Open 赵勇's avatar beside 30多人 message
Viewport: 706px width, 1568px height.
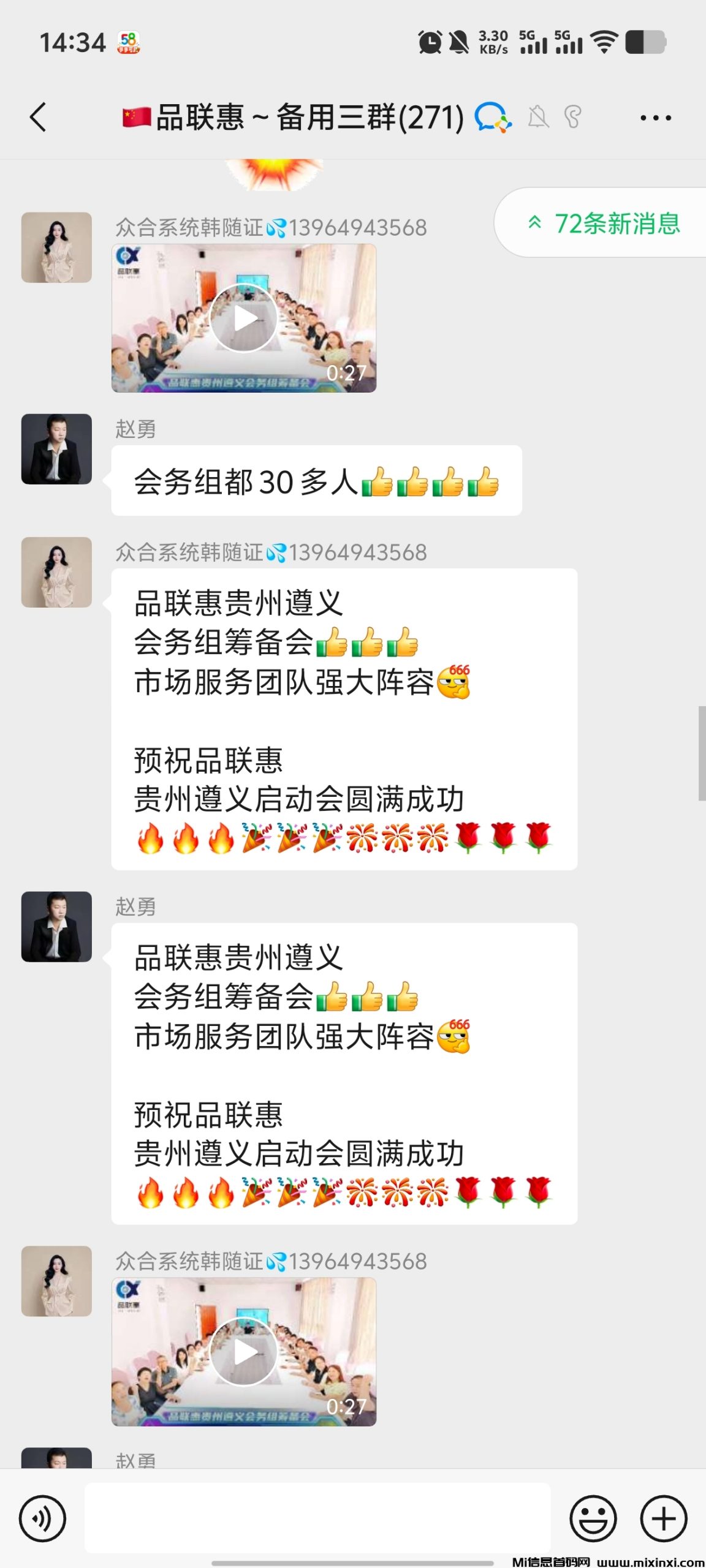(56, 449)
